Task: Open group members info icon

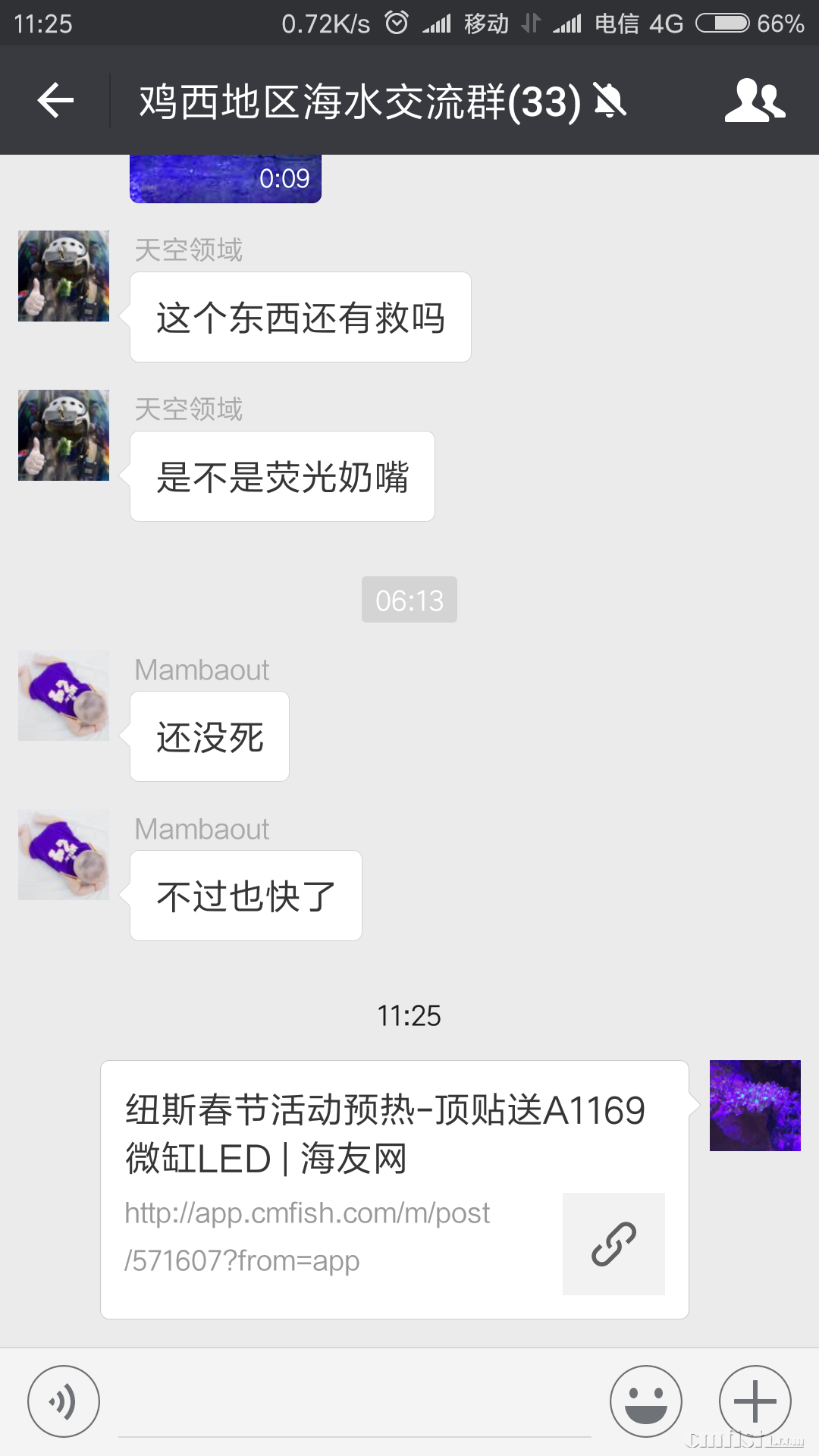Action: click(755, 100)
